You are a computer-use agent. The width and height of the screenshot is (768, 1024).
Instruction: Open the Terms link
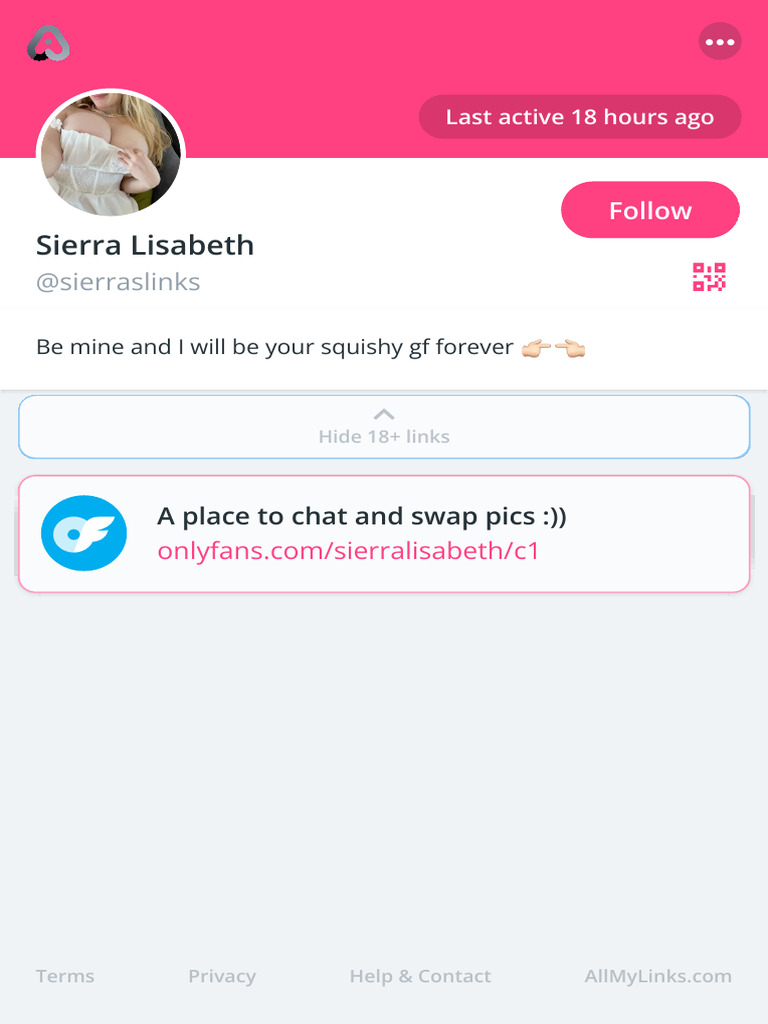coord(65,976)
